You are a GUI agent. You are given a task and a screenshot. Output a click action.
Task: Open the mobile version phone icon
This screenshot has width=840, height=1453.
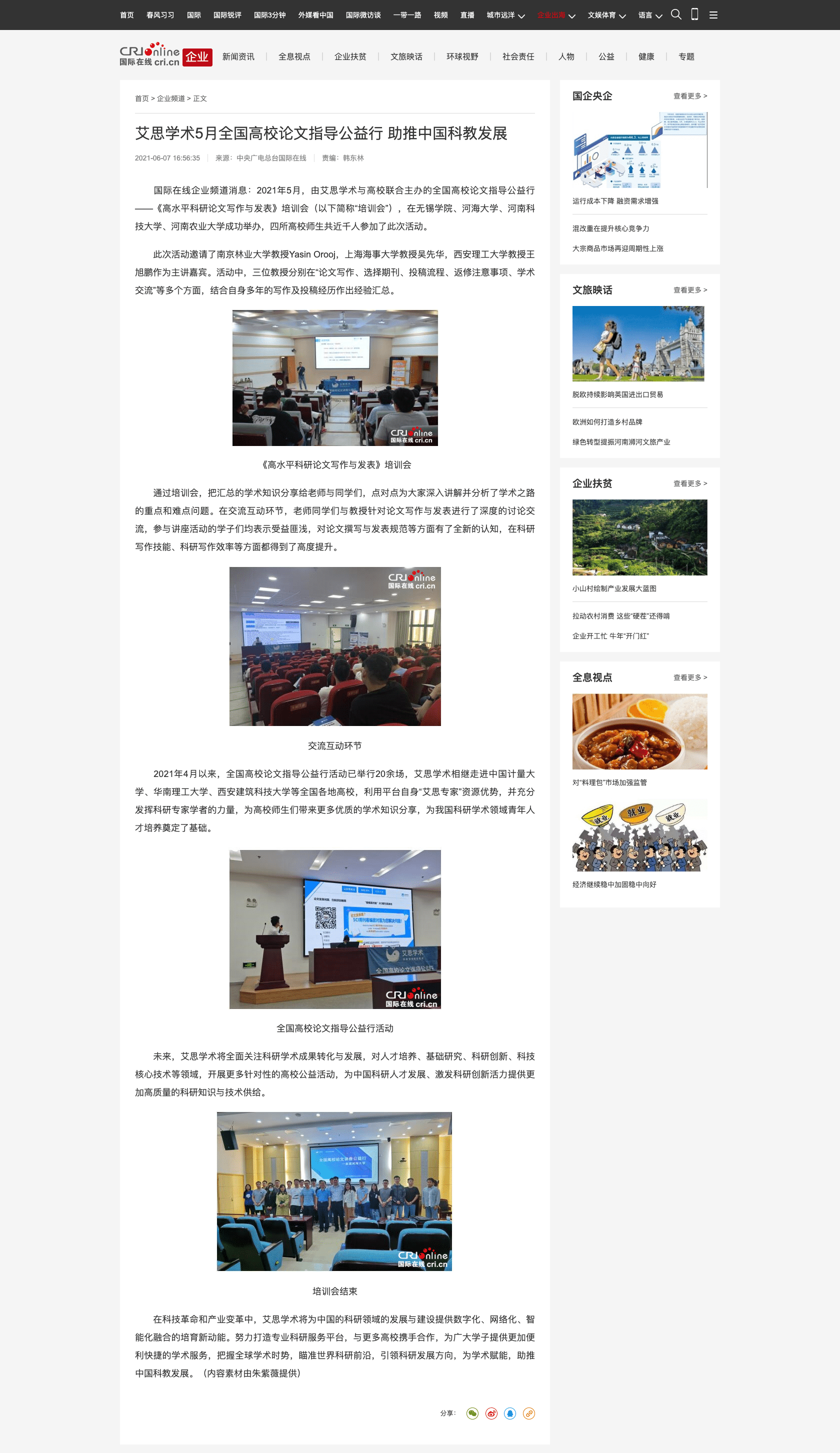(x=694, y=14)
